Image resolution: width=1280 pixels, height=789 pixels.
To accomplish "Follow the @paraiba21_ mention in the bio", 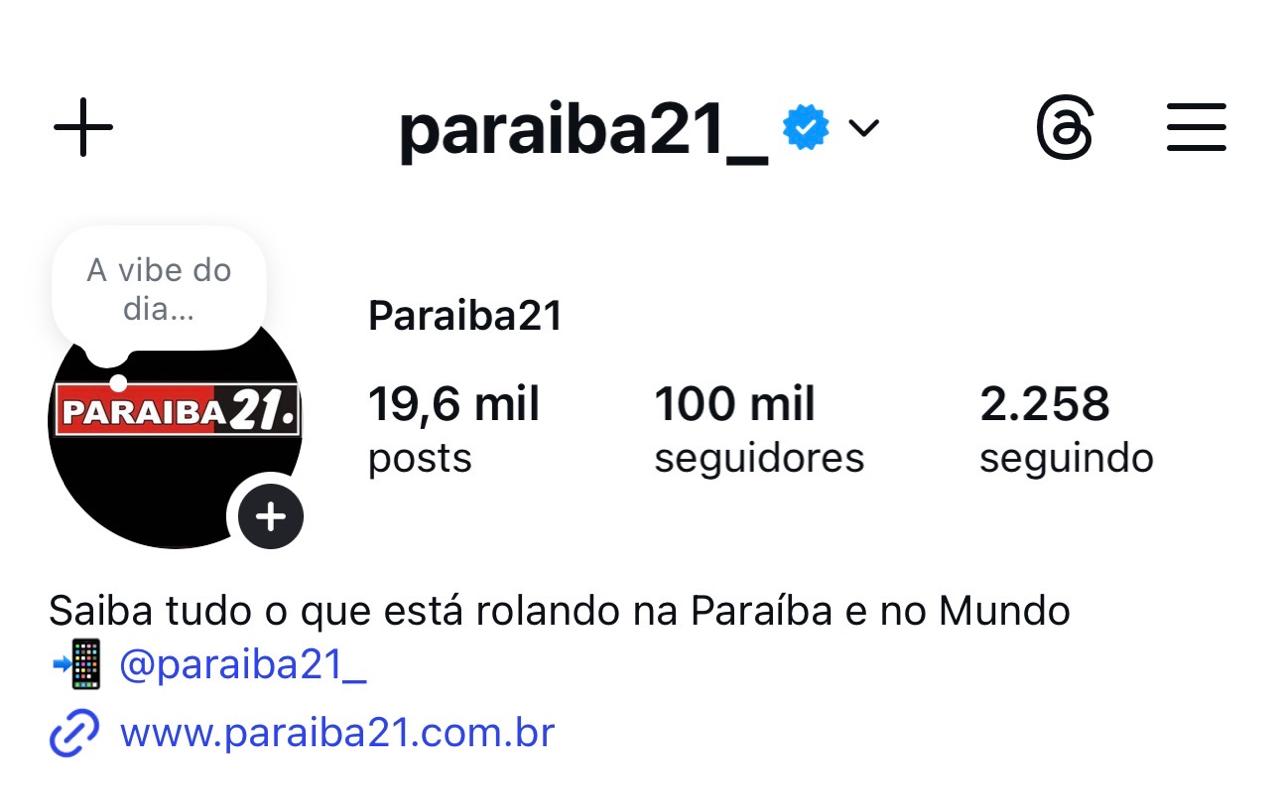I will click(x=242, y=665).
